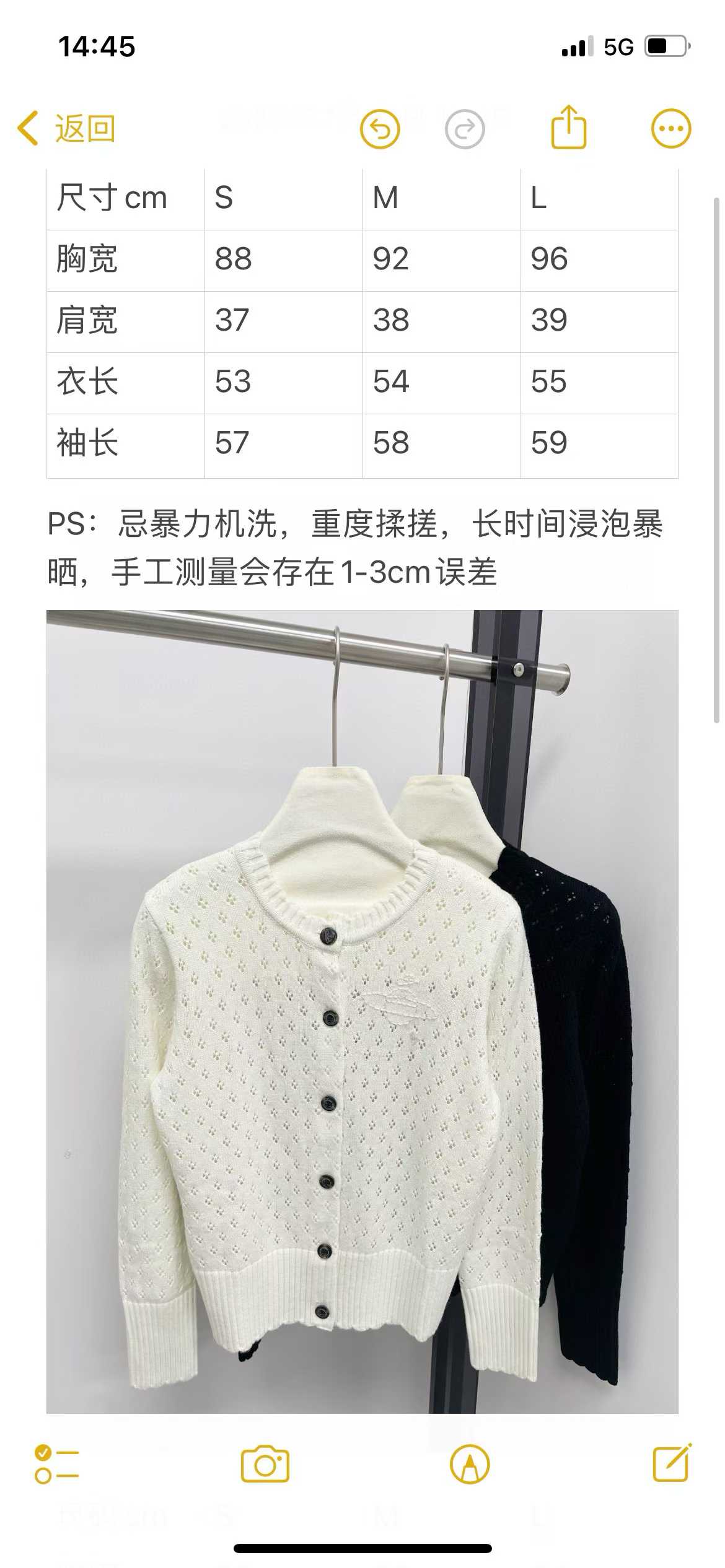Go back via 返回 button
This screenshot has height=1568, width=725.
point(67,129)
